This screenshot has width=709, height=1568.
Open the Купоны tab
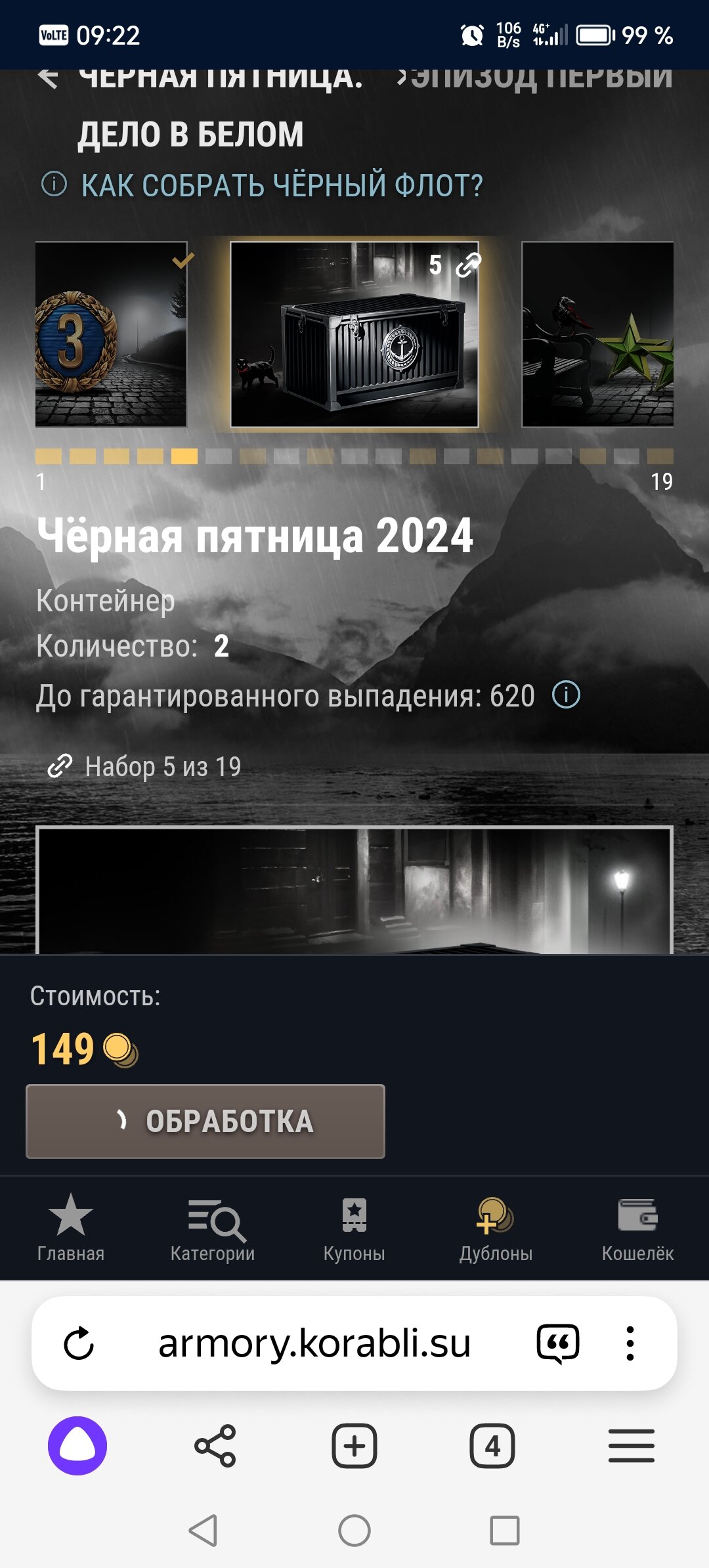click(x=354, y=1227)
